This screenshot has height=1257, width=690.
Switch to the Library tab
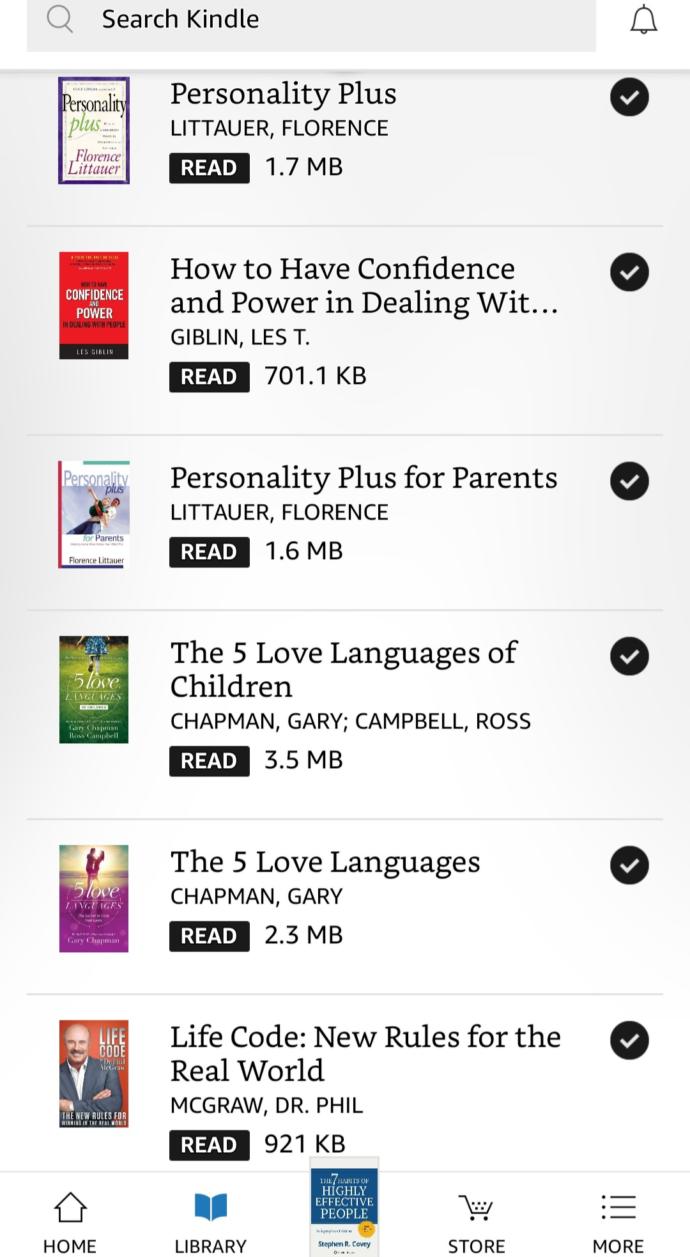point(210,1222)
